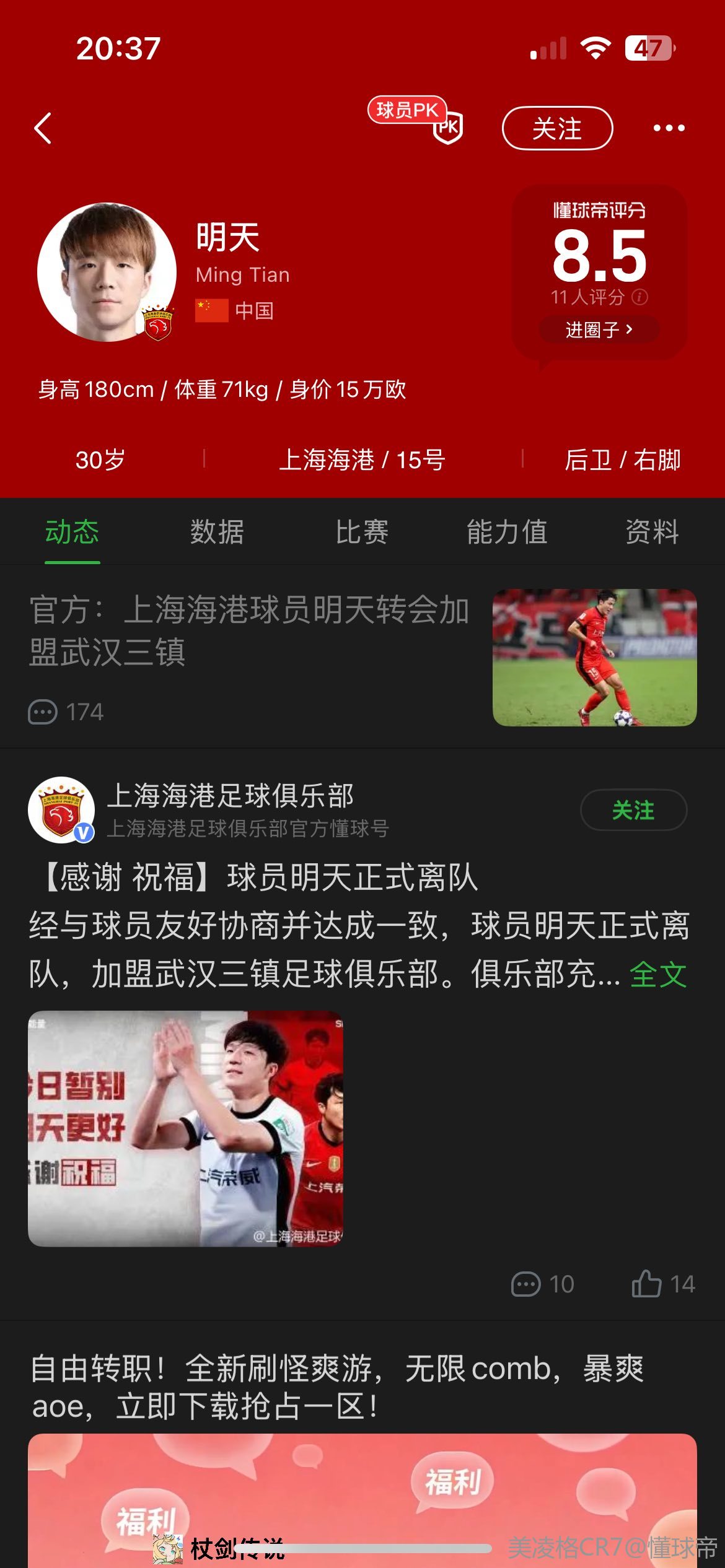
Task: Switch to the 数据 tab
Action: 217,532
